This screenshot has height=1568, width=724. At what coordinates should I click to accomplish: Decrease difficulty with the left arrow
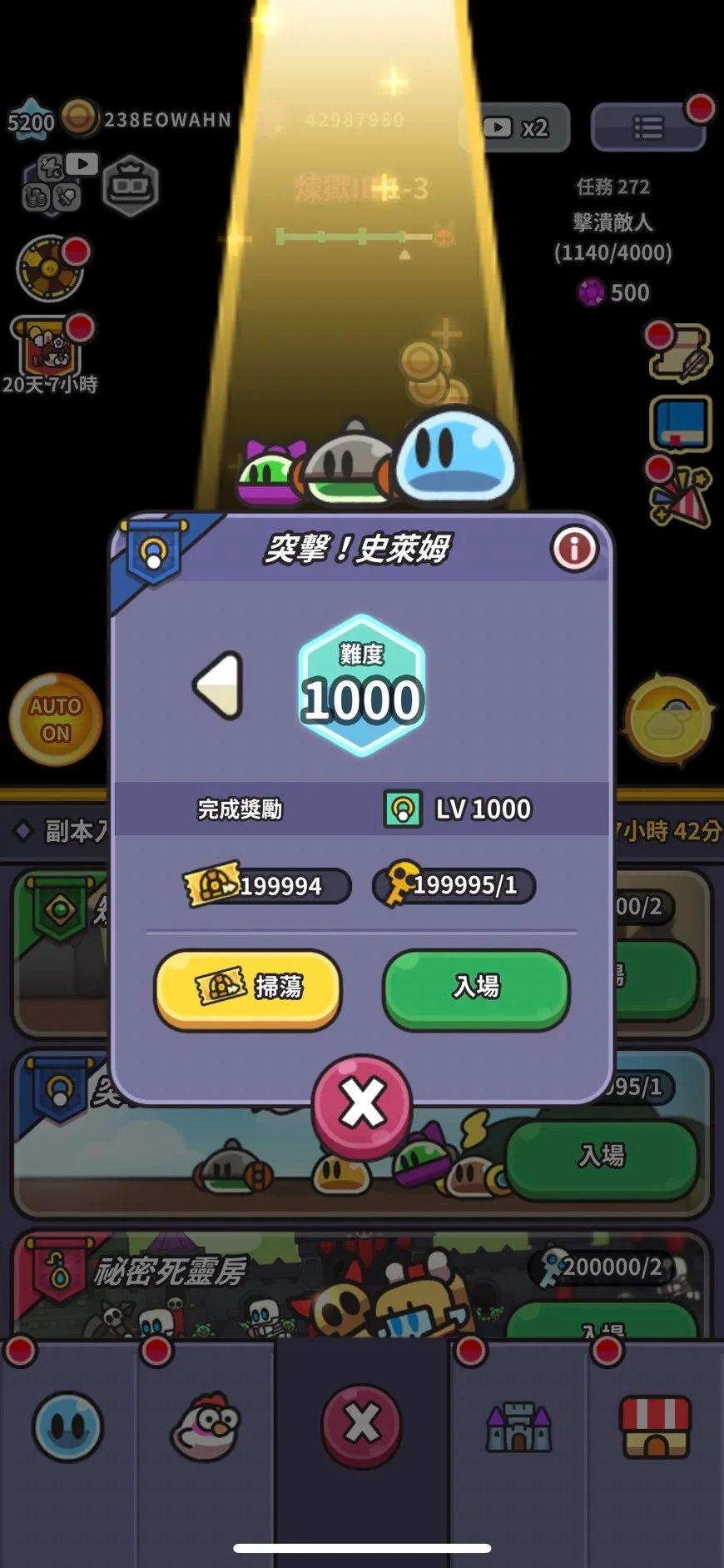219,686
